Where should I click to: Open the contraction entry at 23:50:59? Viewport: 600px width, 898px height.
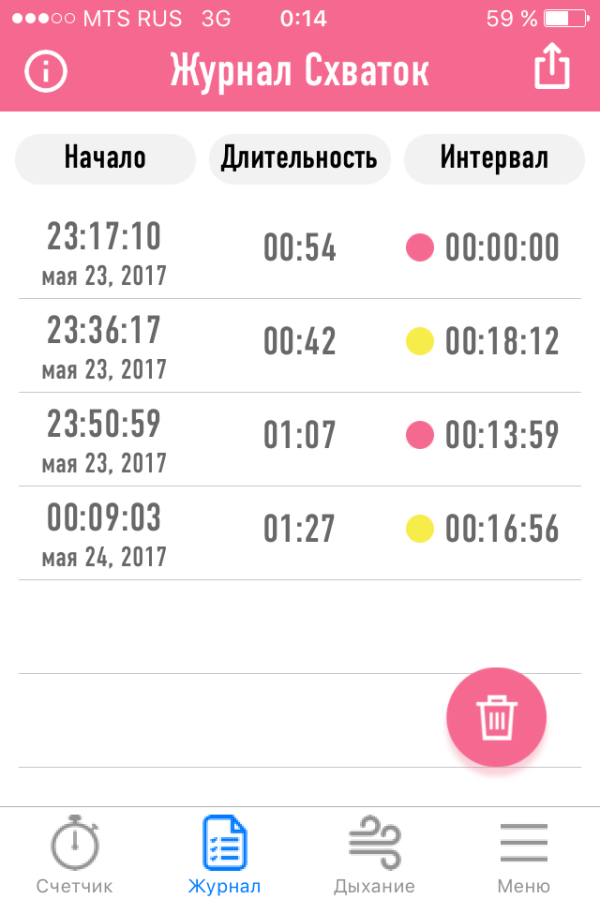tap(300, 439)
